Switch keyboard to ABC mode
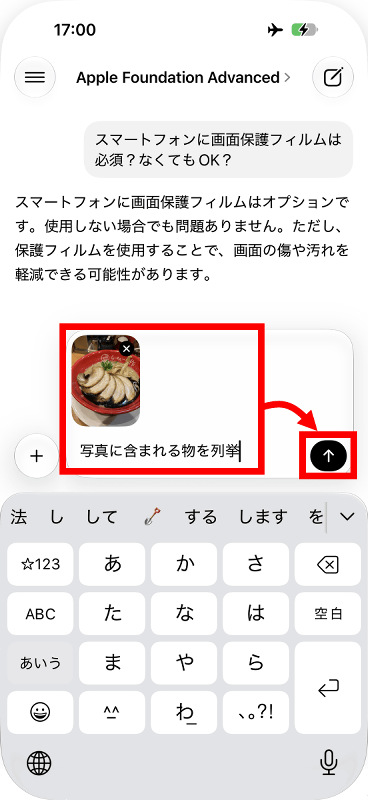Screen dimensions: 368x800 tap(40, 614)
